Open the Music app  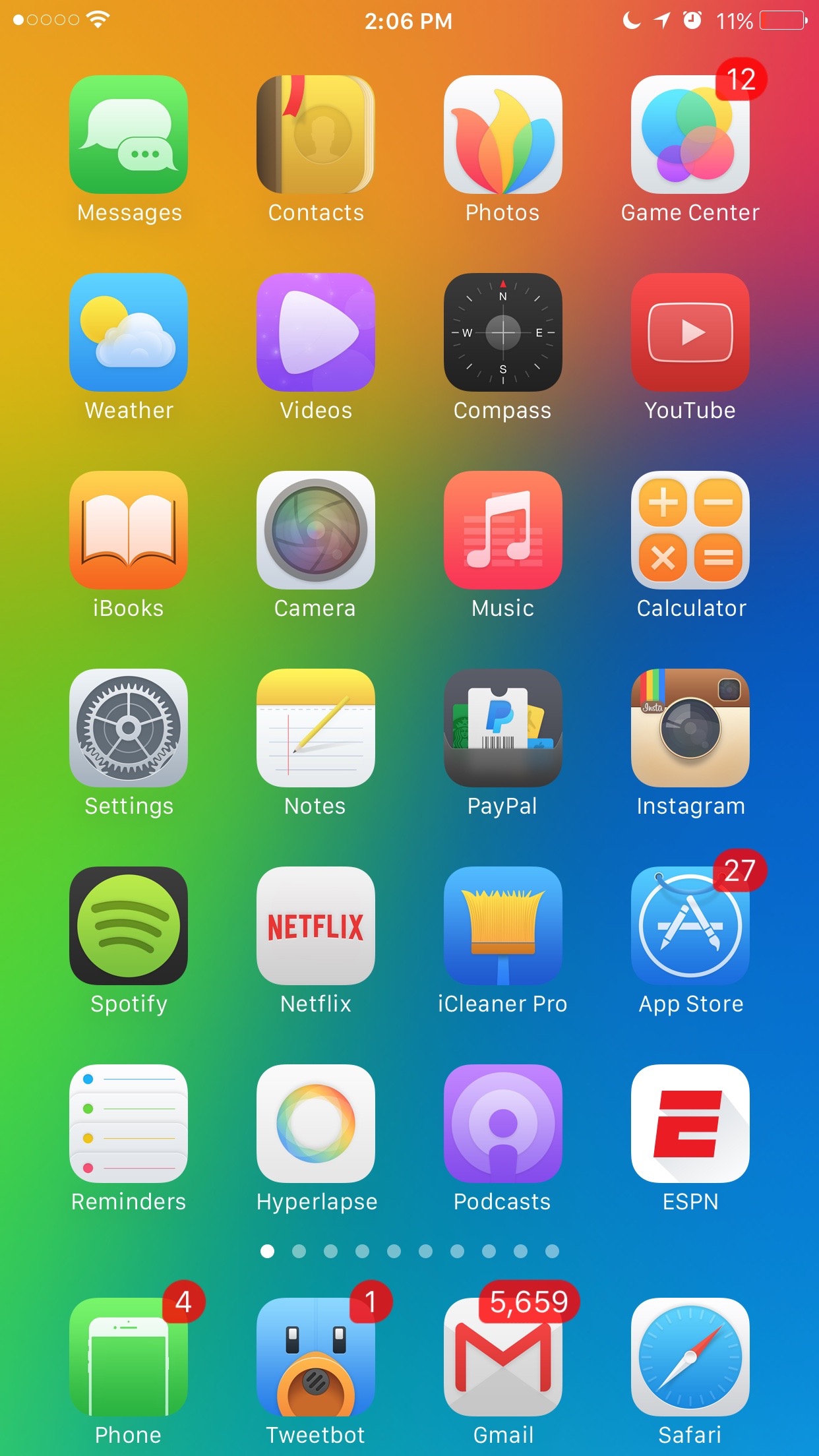(x=503, y=530)
